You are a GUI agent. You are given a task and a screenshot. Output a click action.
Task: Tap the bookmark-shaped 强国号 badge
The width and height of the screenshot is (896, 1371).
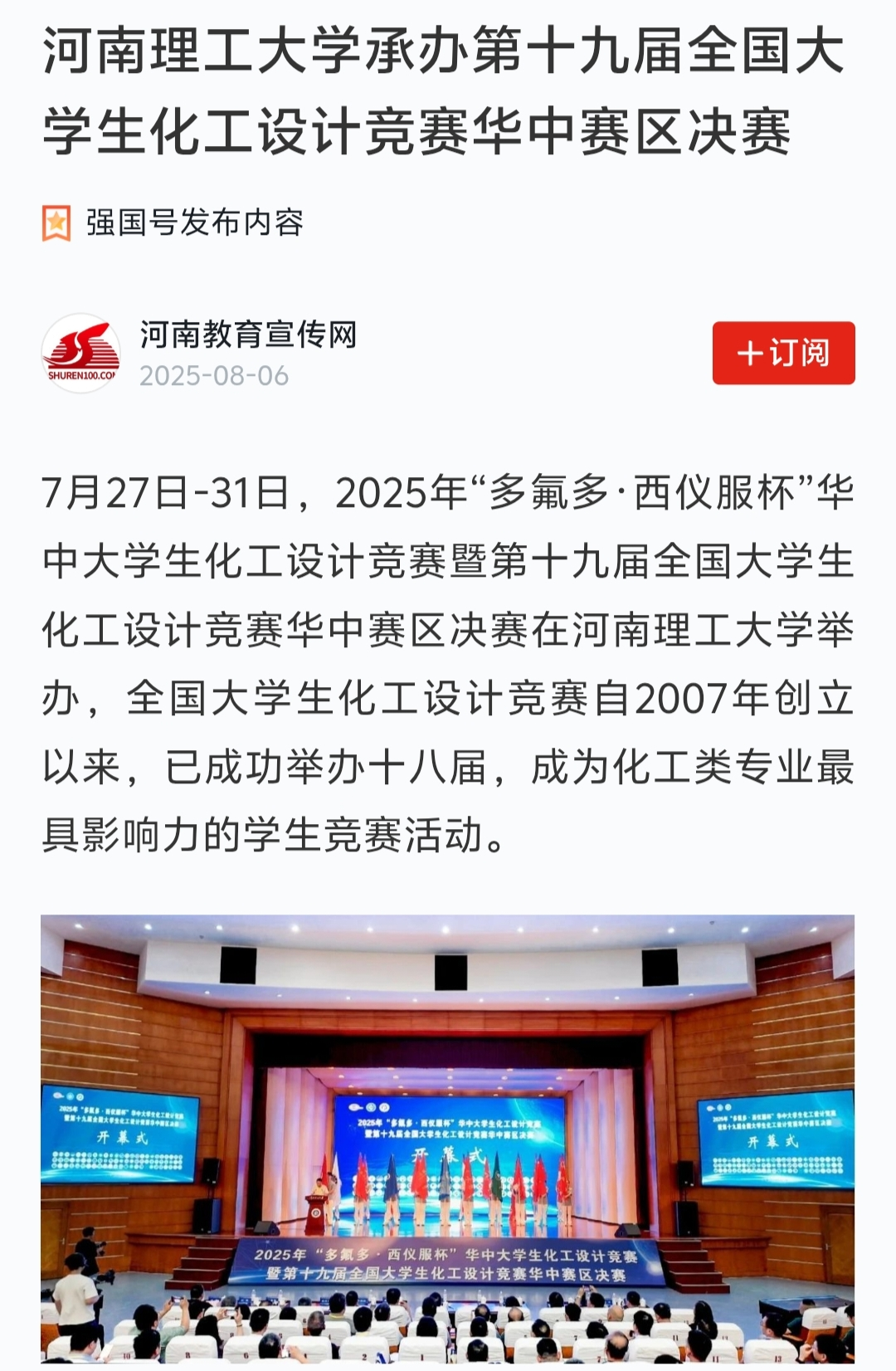56,221
